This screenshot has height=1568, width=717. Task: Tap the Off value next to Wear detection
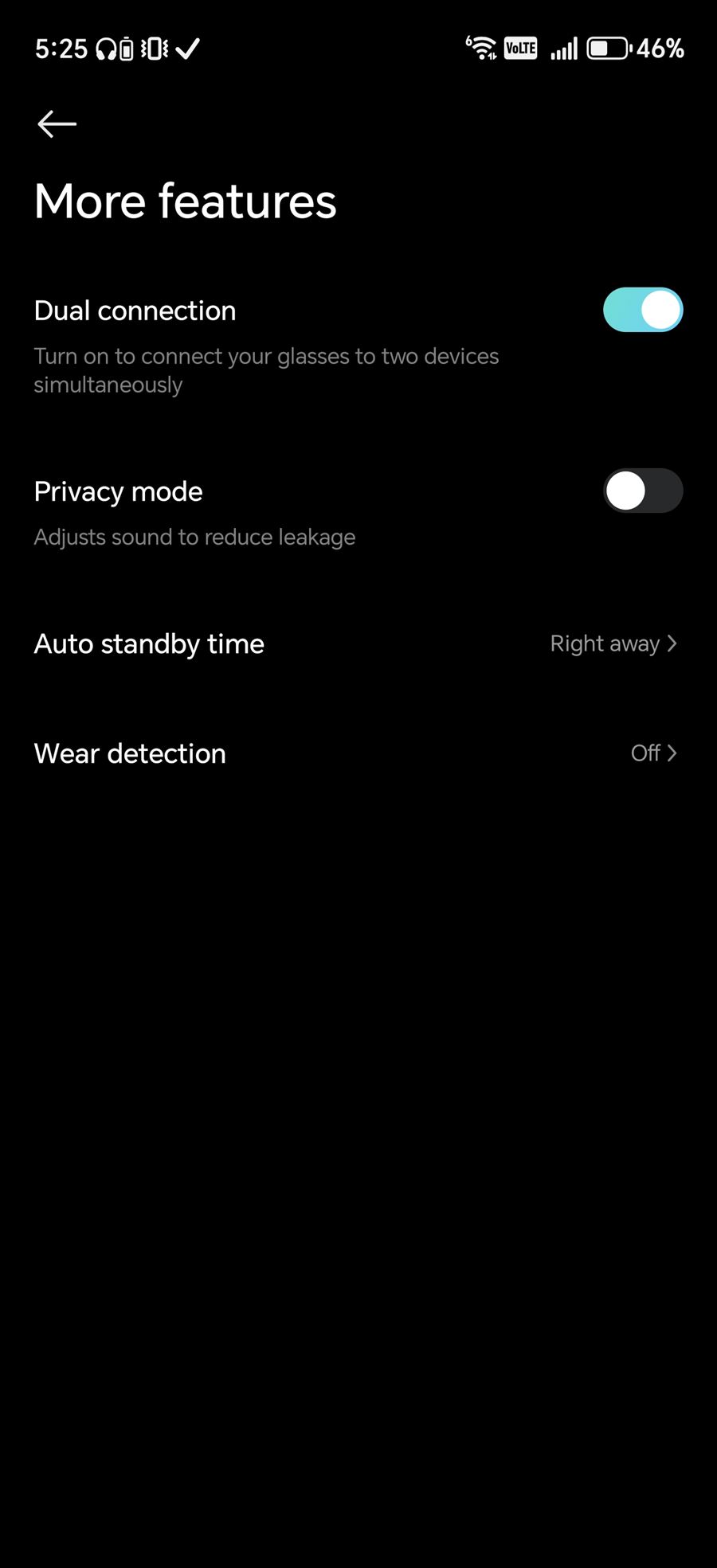pyautogui.click(x=646, y=753)
